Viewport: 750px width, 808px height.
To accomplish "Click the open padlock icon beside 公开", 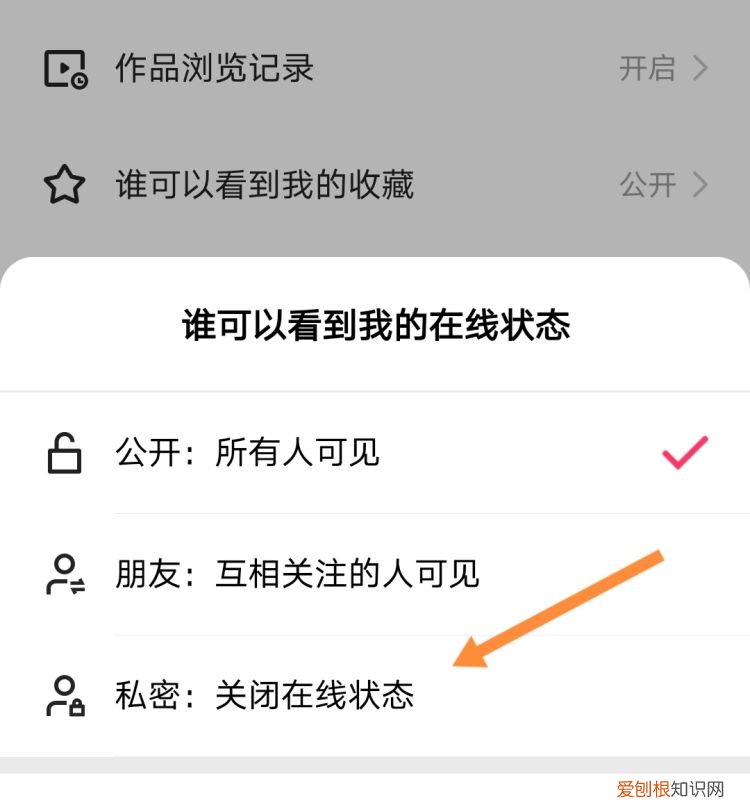I will point(62,452).
